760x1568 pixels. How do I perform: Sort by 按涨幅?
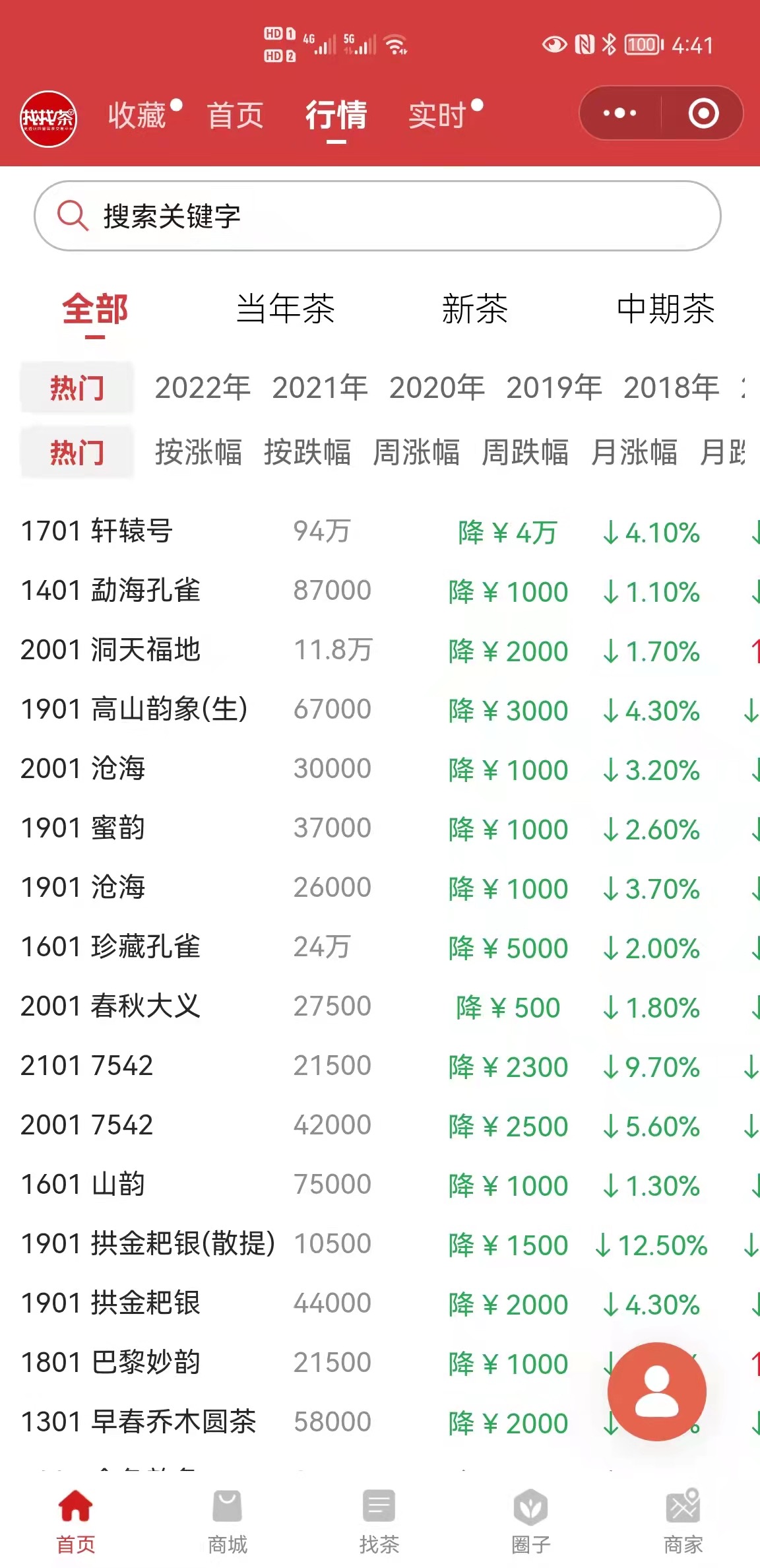[x=198, y=452]
